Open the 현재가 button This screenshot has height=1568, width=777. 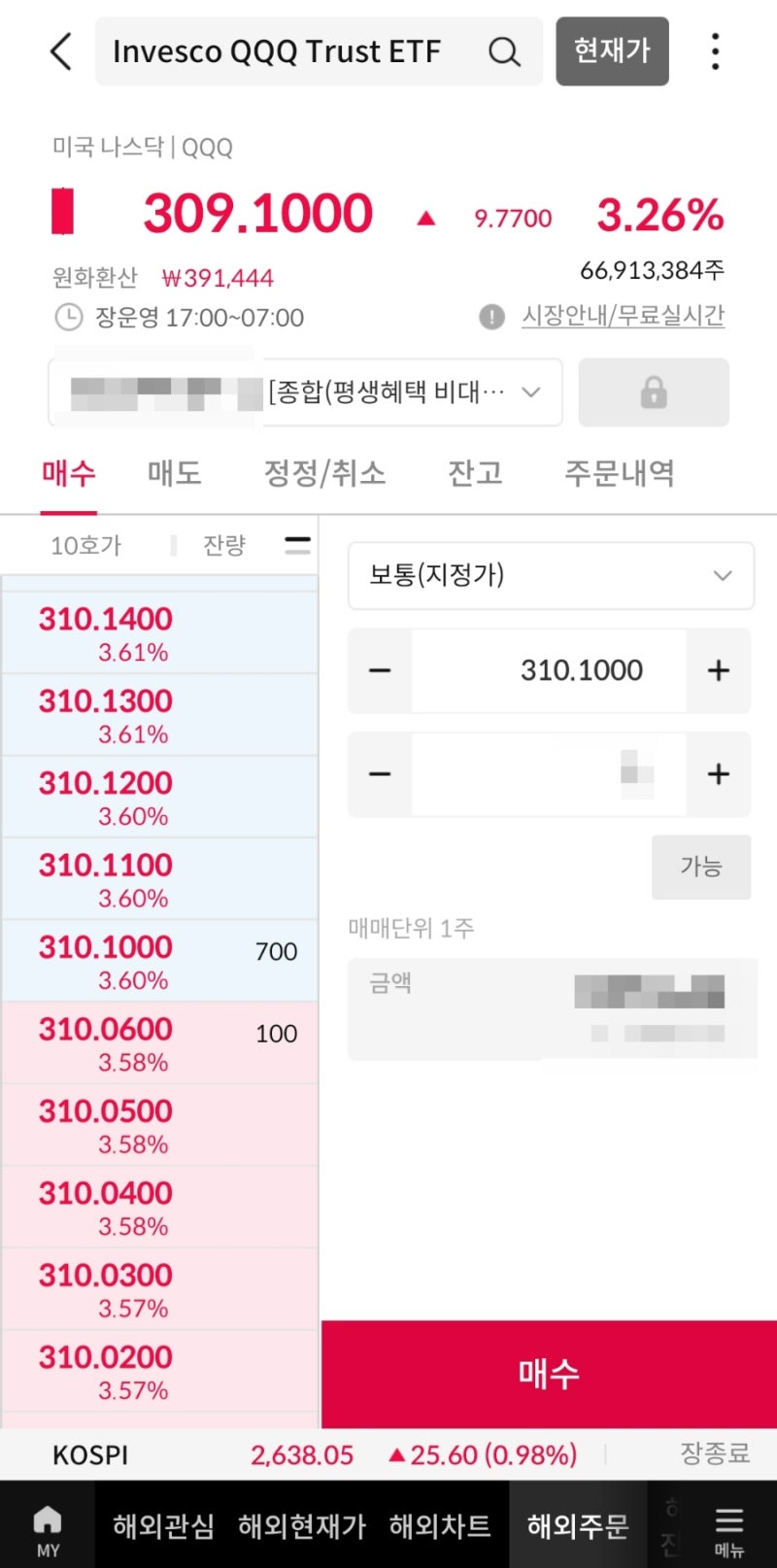pos(612,51)
